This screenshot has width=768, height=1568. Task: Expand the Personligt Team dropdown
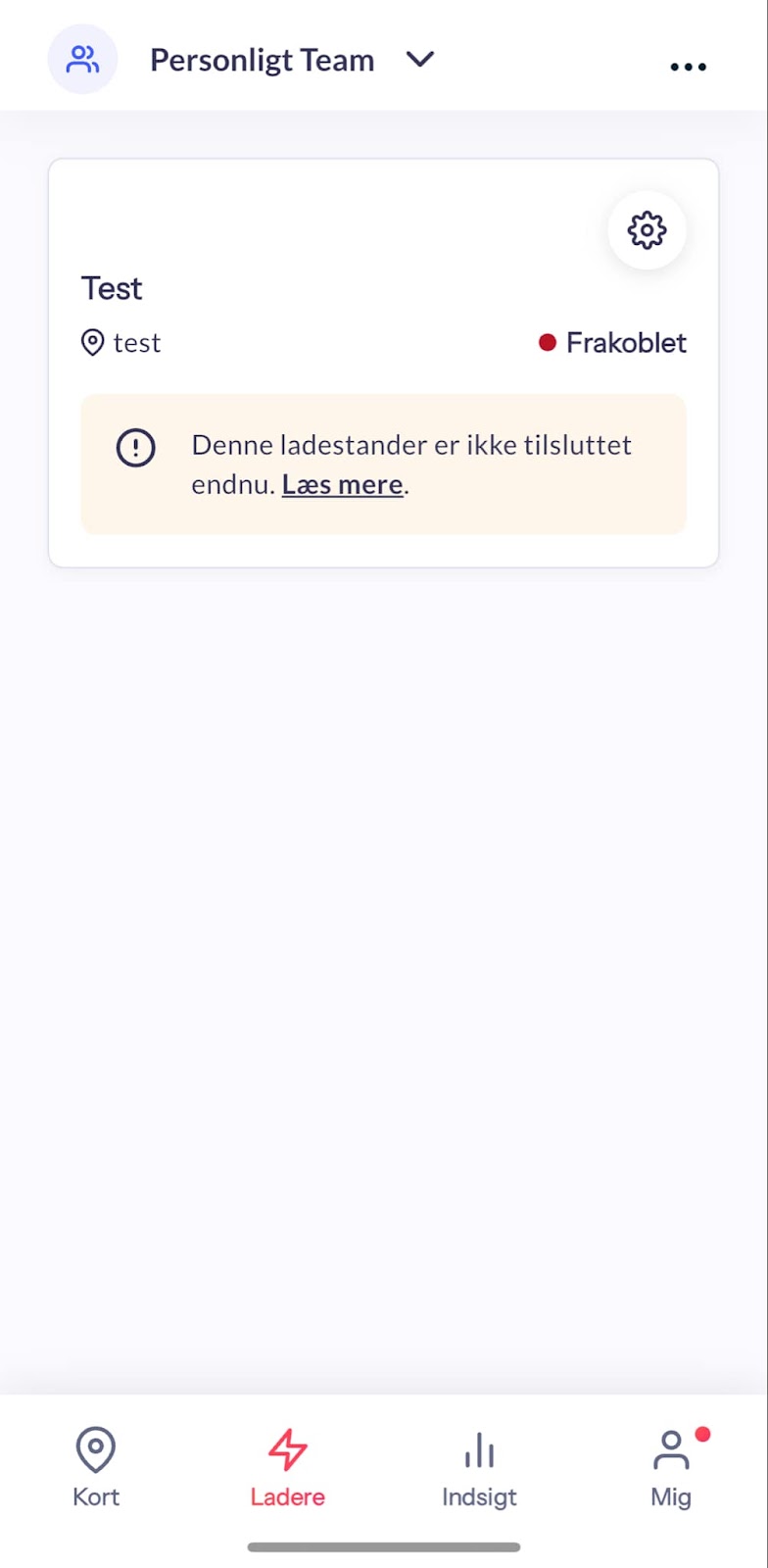(420, 60)
